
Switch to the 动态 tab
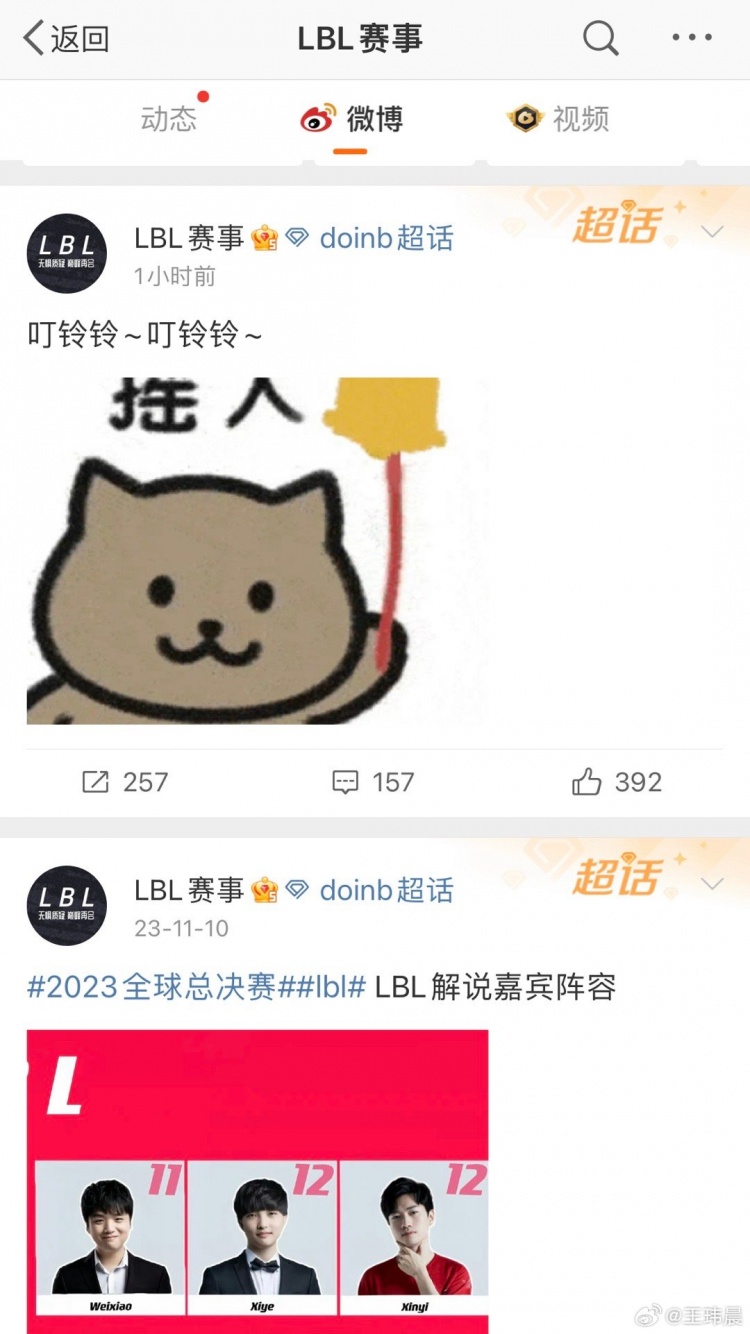(168, 120)
